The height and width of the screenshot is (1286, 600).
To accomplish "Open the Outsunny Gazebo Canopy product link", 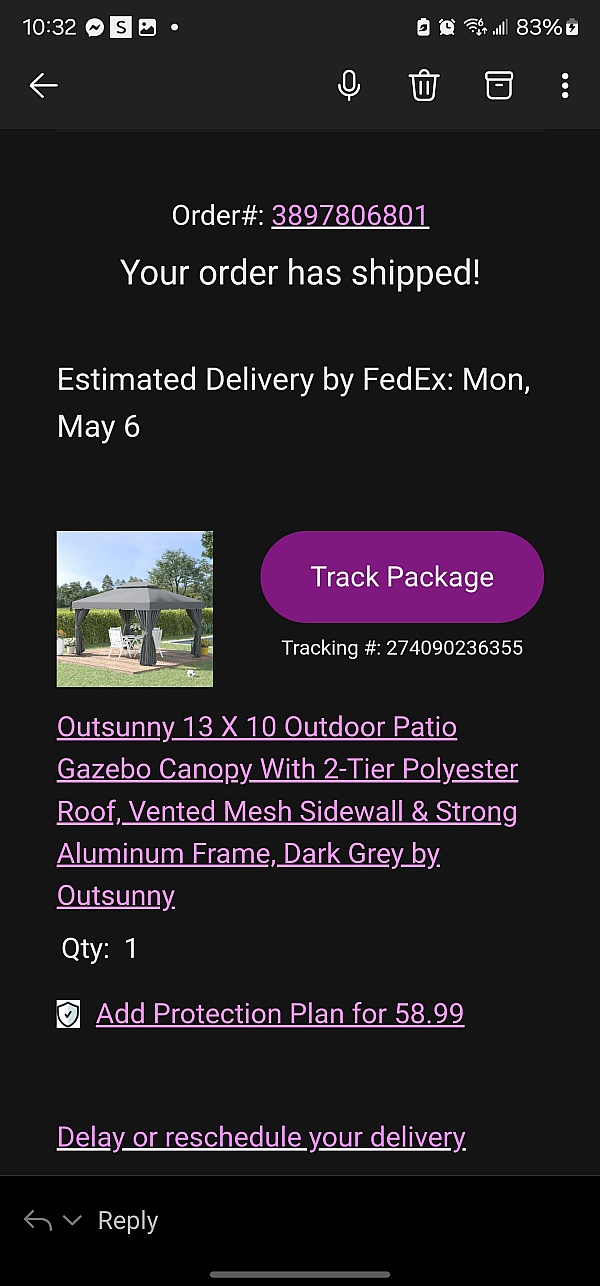I will tap(287, 811).
